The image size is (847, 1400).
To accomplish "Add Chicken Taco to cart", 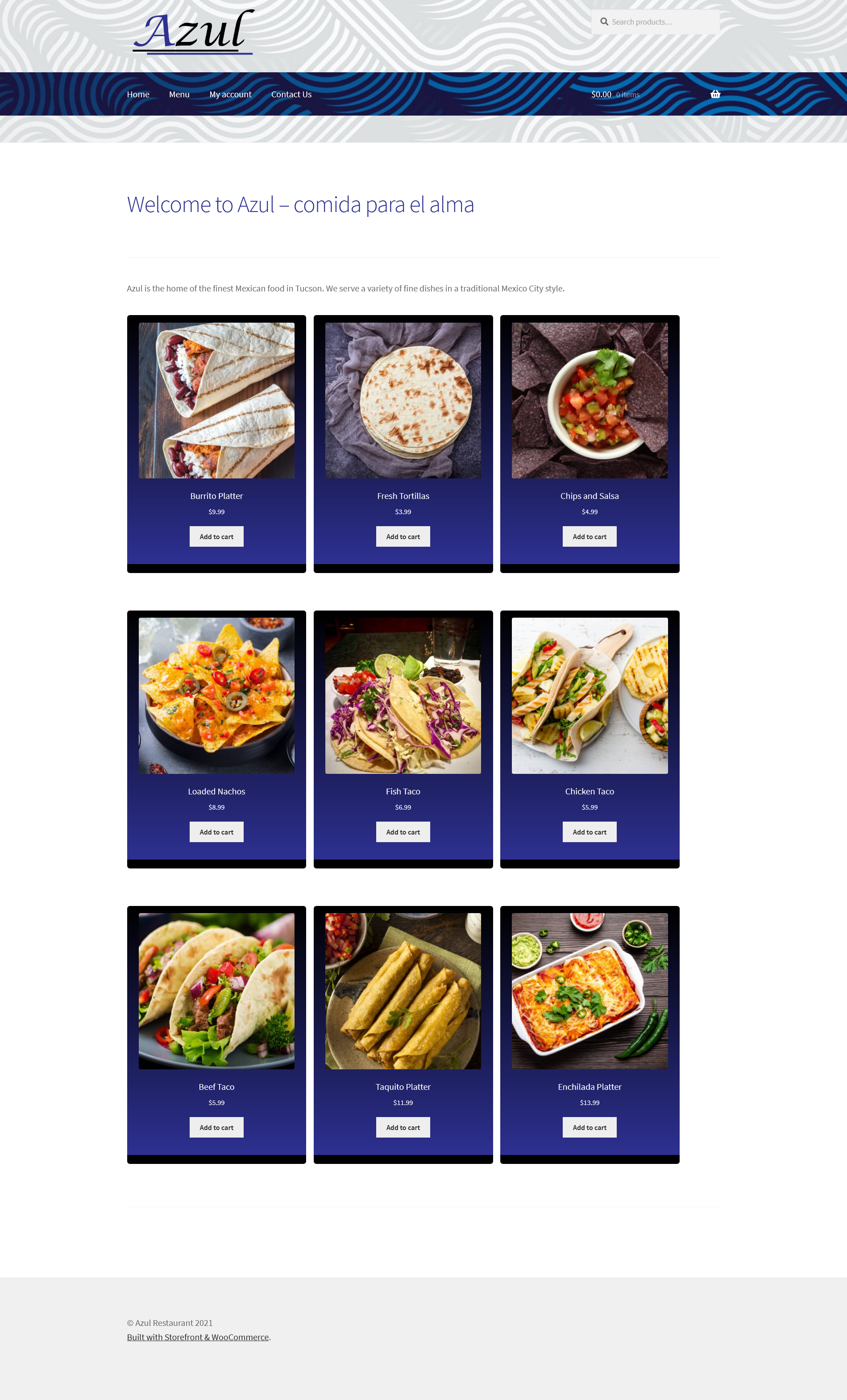I will point(590,832).
